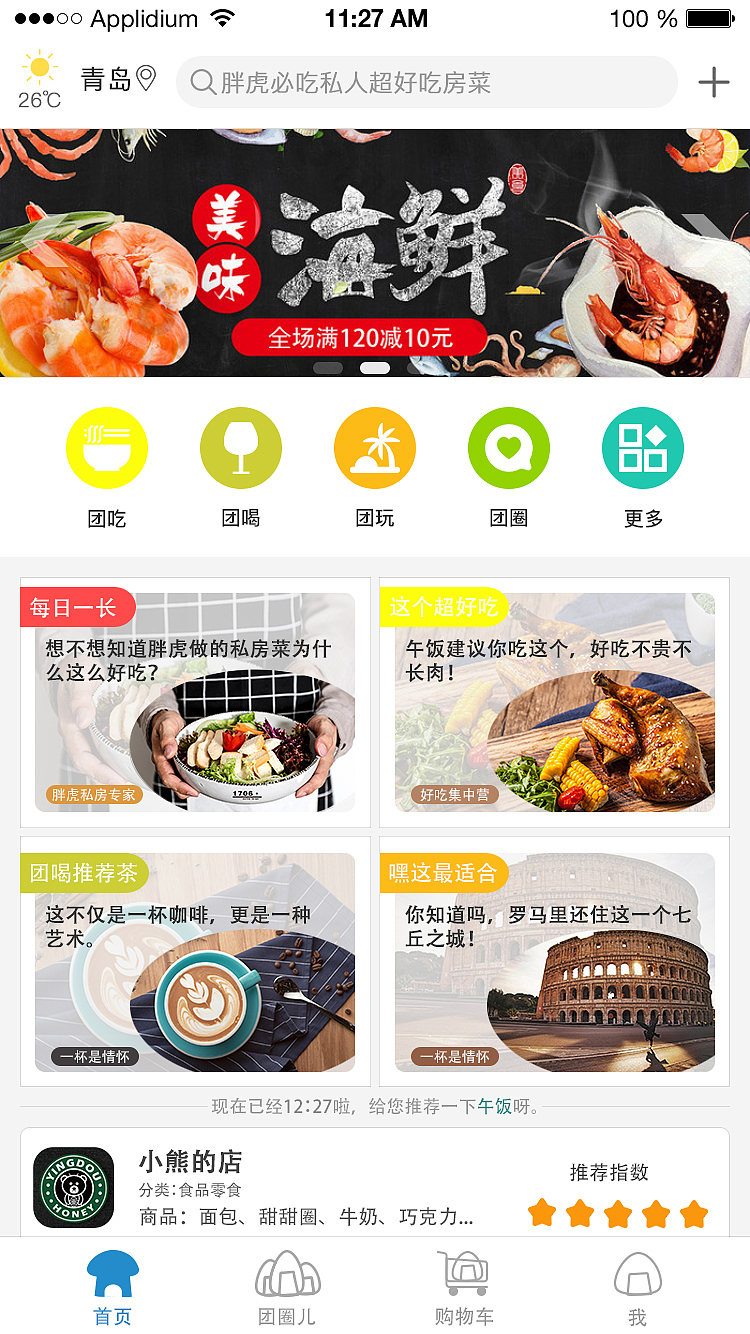The image size is (750, 1334).
Task: Select the 团圈 heart chat icon
Action: [x=509, y=448]
